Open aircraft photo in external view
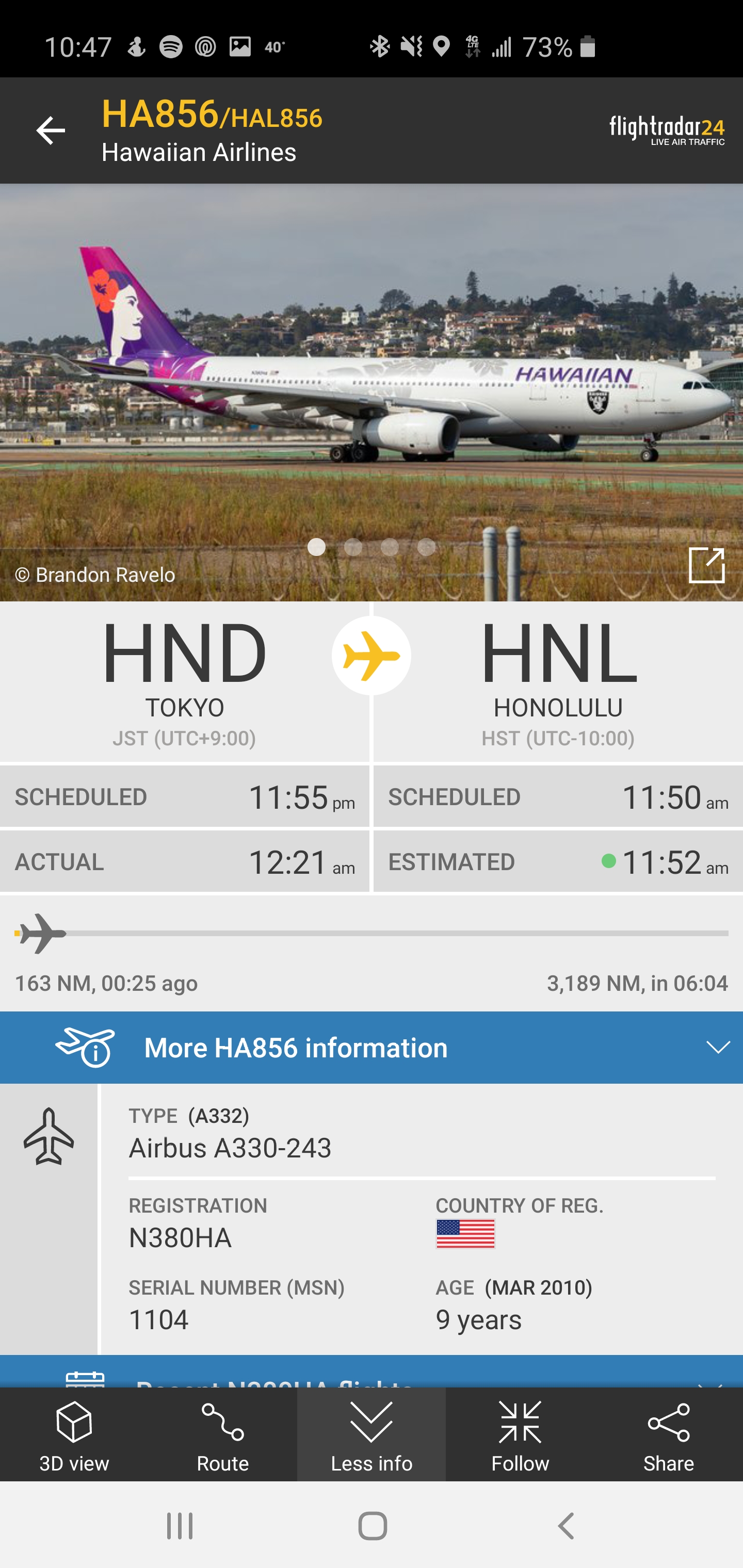The width and height of the screenshot is (743, 1568). pos(706,565)
